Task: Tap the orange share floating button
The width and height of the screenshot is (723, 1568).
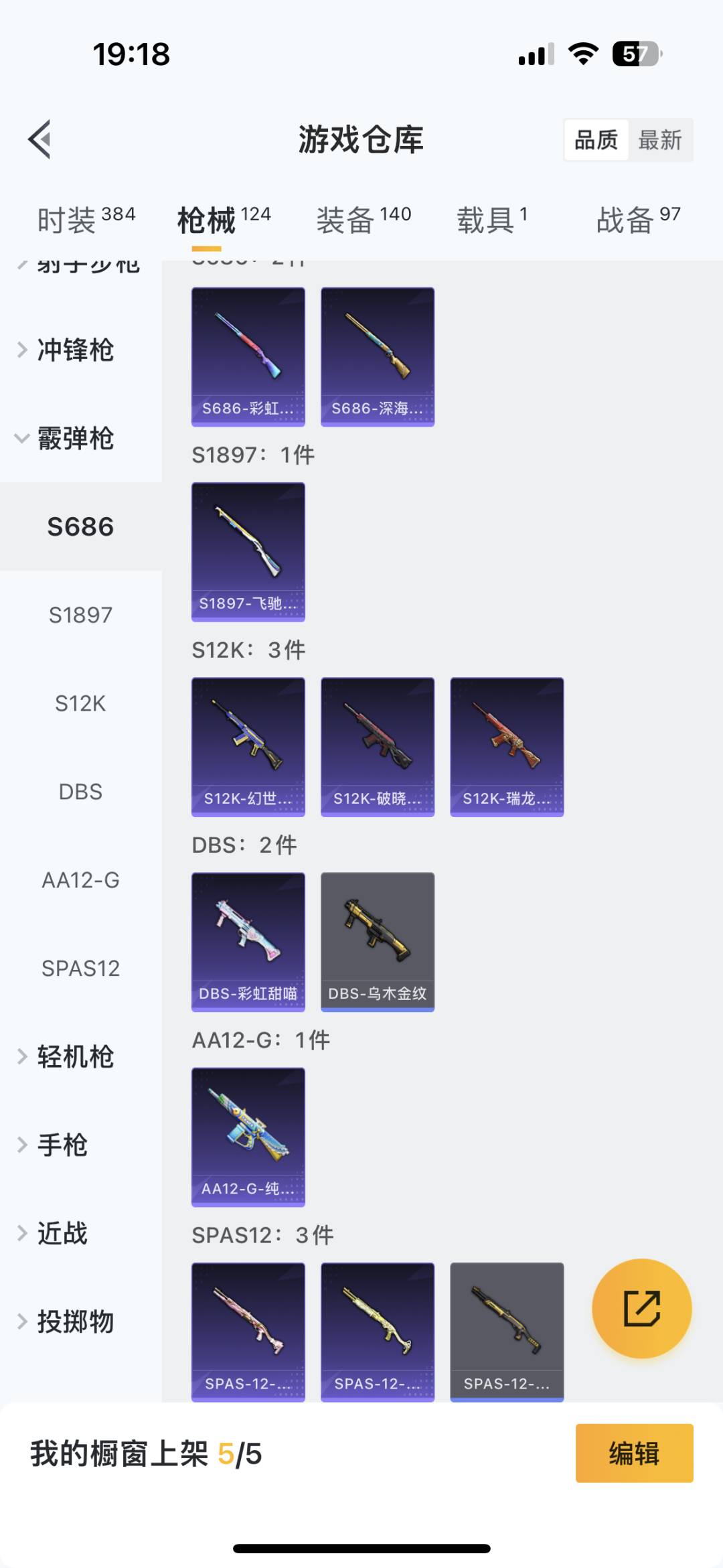Action: [642, 1308]
